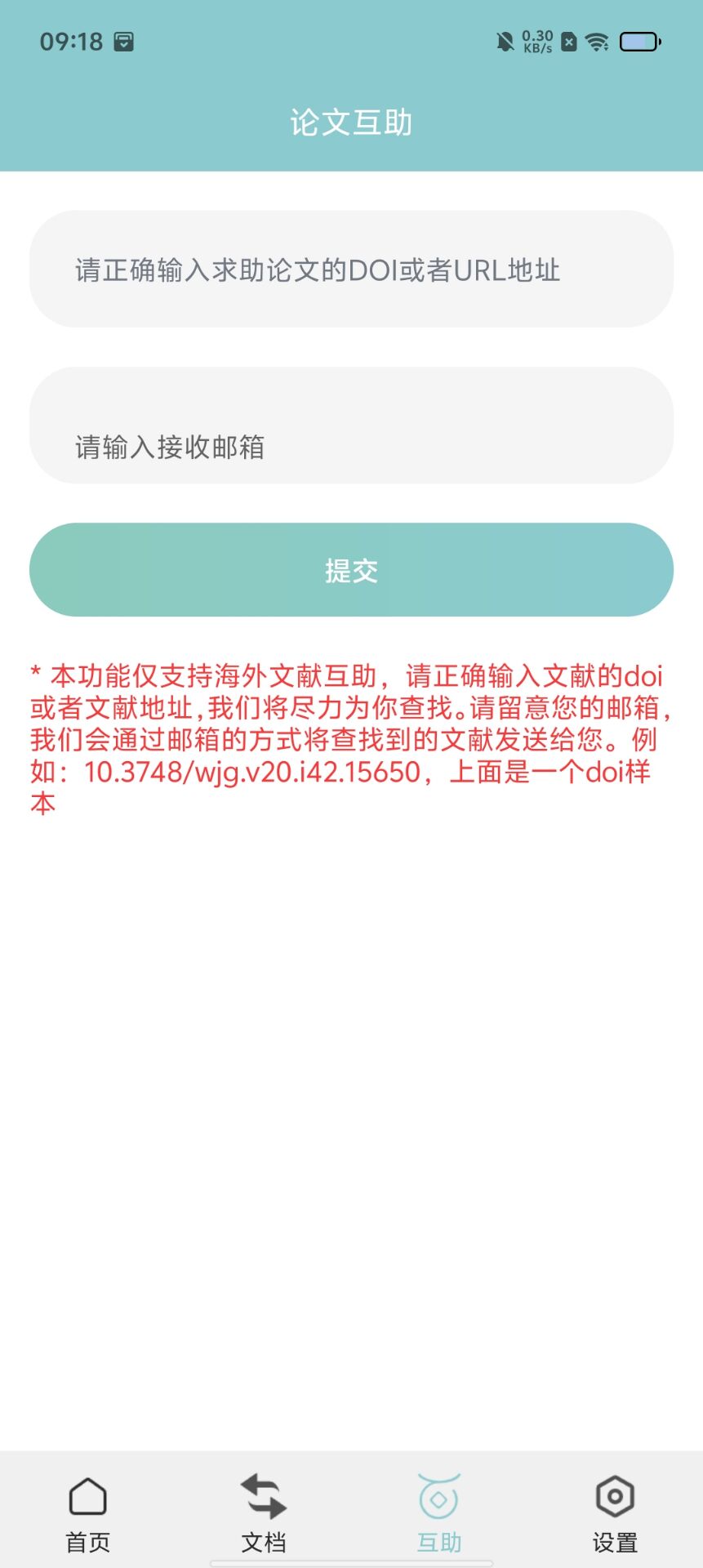Viewport: 703px width, 1568px height.
Task: Tap the 请输入接收邮箱 email field
Action: pyautogui.click(x=351, y=426)
